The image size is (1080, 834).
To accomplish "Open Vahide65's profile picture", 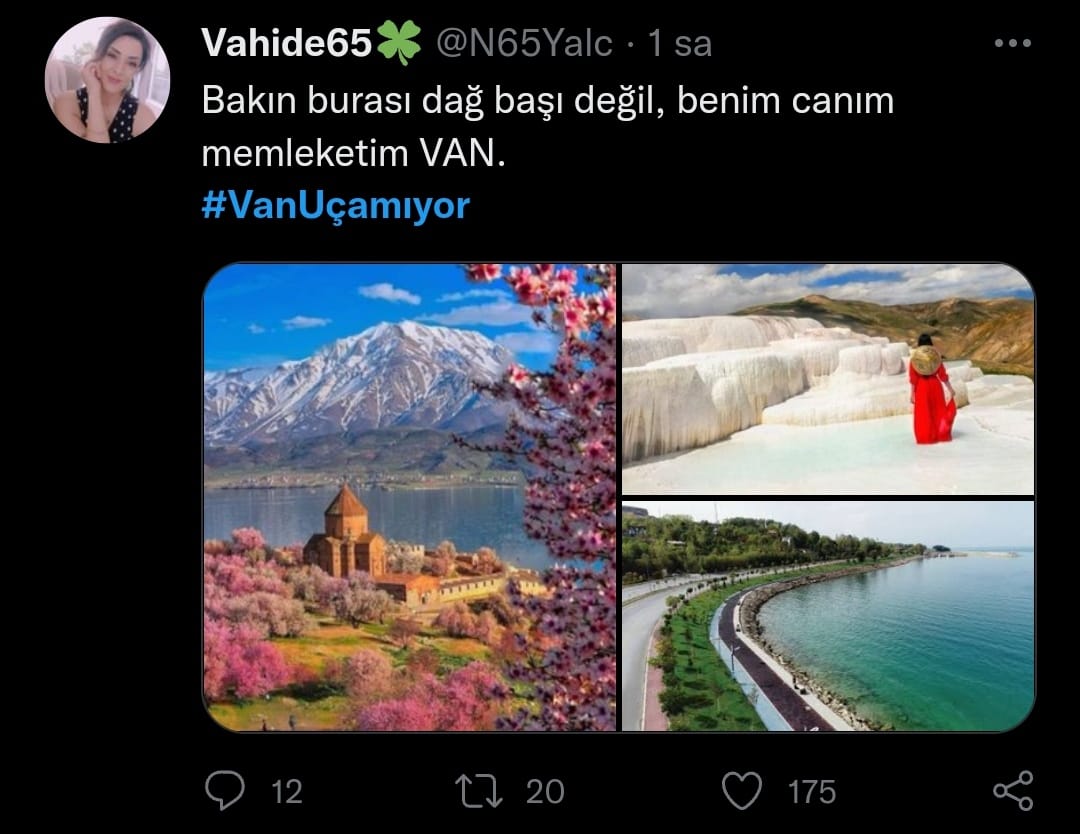I will pyautogui.click(x=108, y=80).
